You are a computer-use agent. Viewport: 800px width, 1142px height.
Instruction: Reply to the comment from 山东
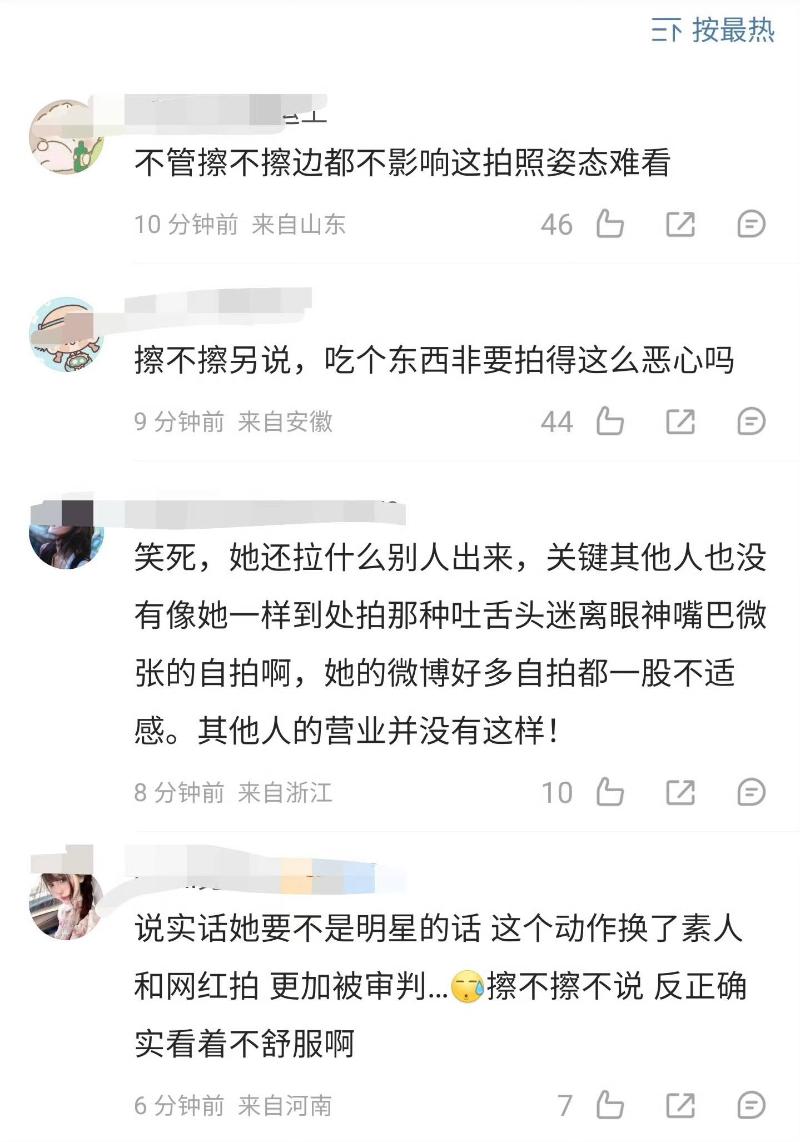(x=751, y=224)
